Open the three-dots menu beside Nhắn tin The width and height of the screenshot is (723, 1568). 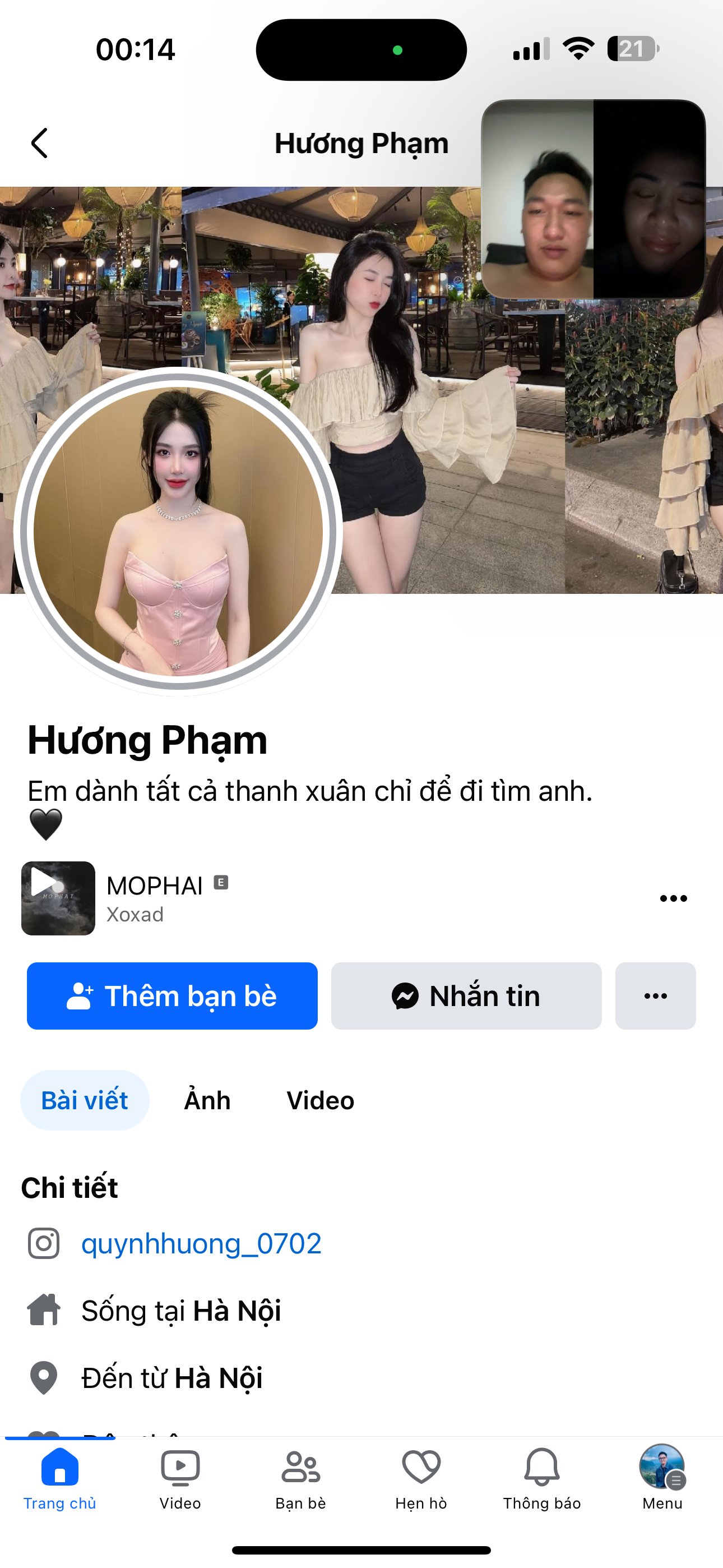(x=655, y=996)
